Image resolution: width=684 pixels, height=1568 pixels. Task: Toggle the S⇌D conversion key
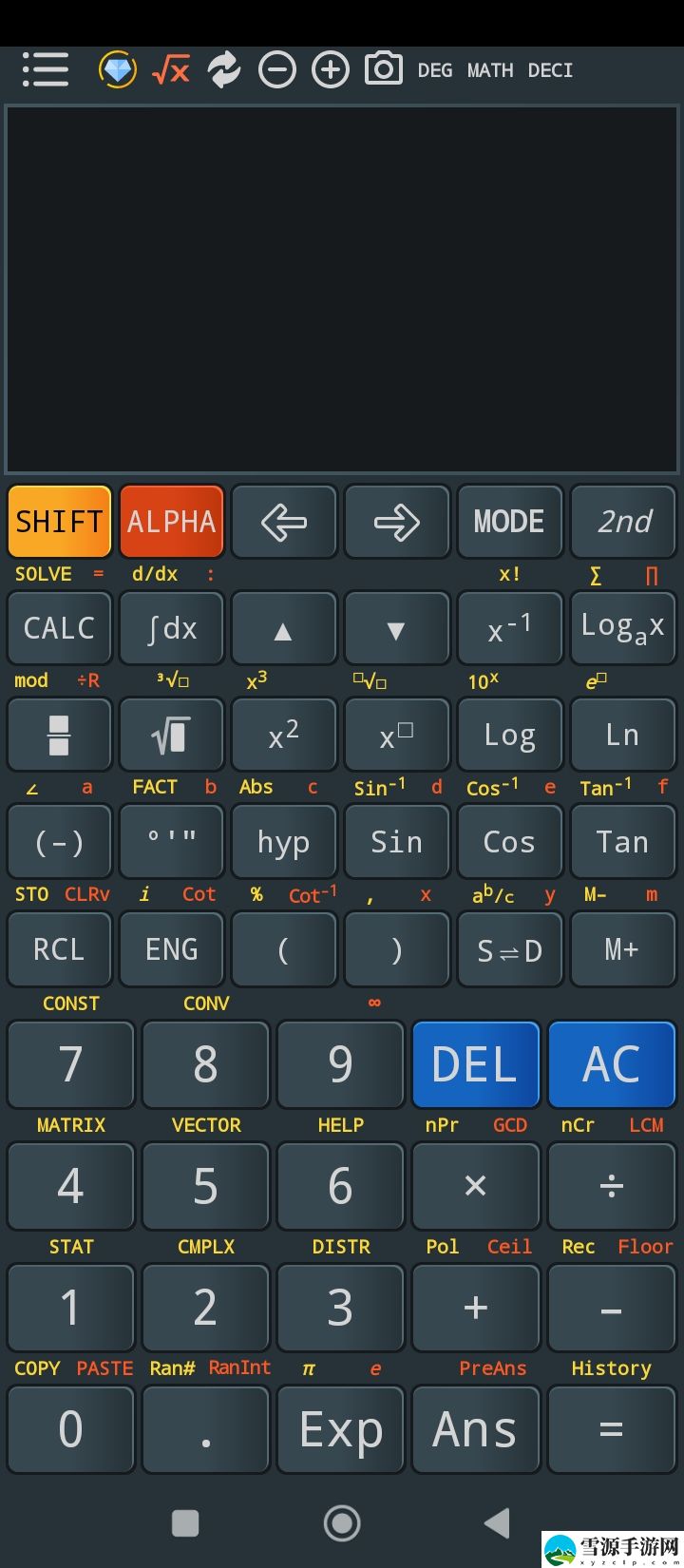[509, 948]
